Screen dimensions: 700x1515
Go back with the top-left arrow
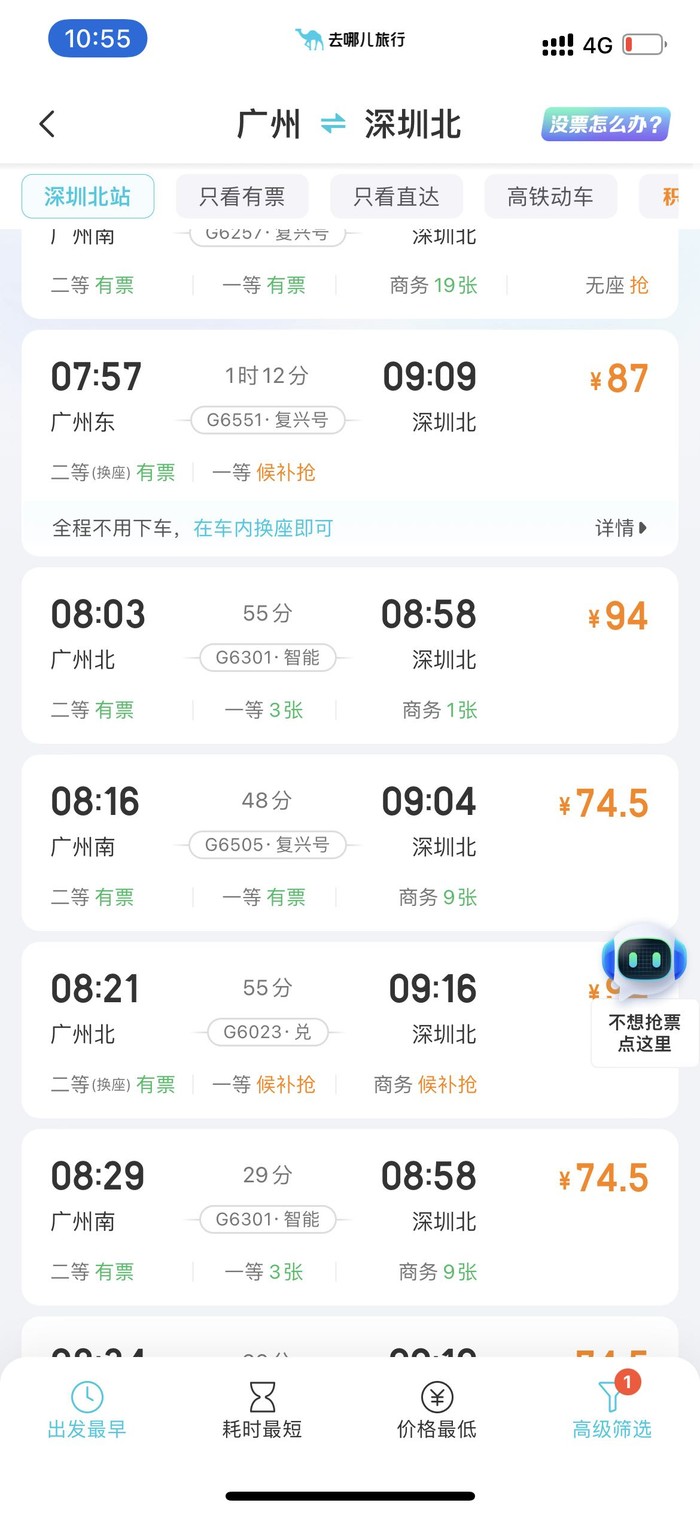pyautogui.click(x=47, y=124)
